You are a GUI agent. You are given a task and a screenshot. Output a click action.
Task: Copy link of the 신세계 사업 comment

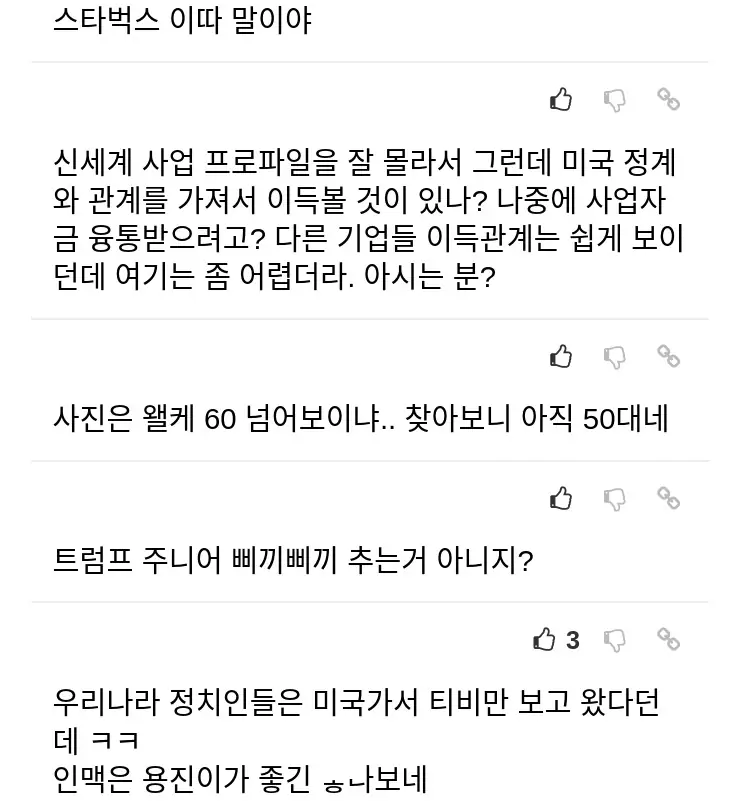(668, 99)
